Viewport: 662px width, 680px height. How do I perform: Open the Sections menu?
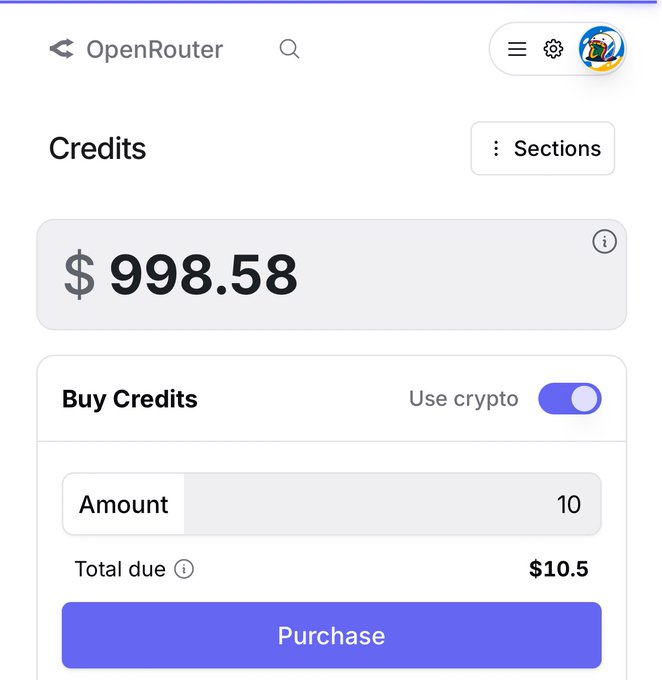coord(543,149)
